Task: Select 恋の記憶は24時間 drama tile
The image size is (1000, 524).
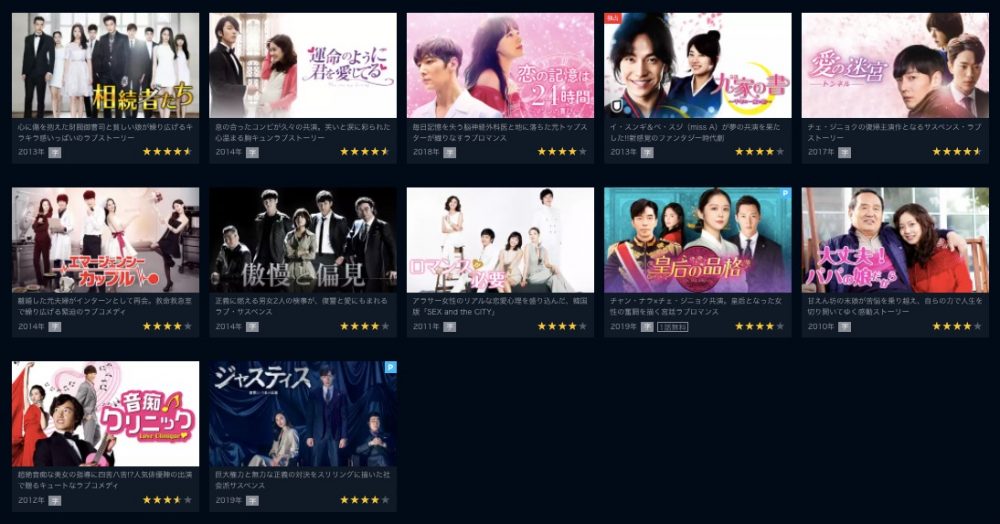Action: tap(500, 66)
